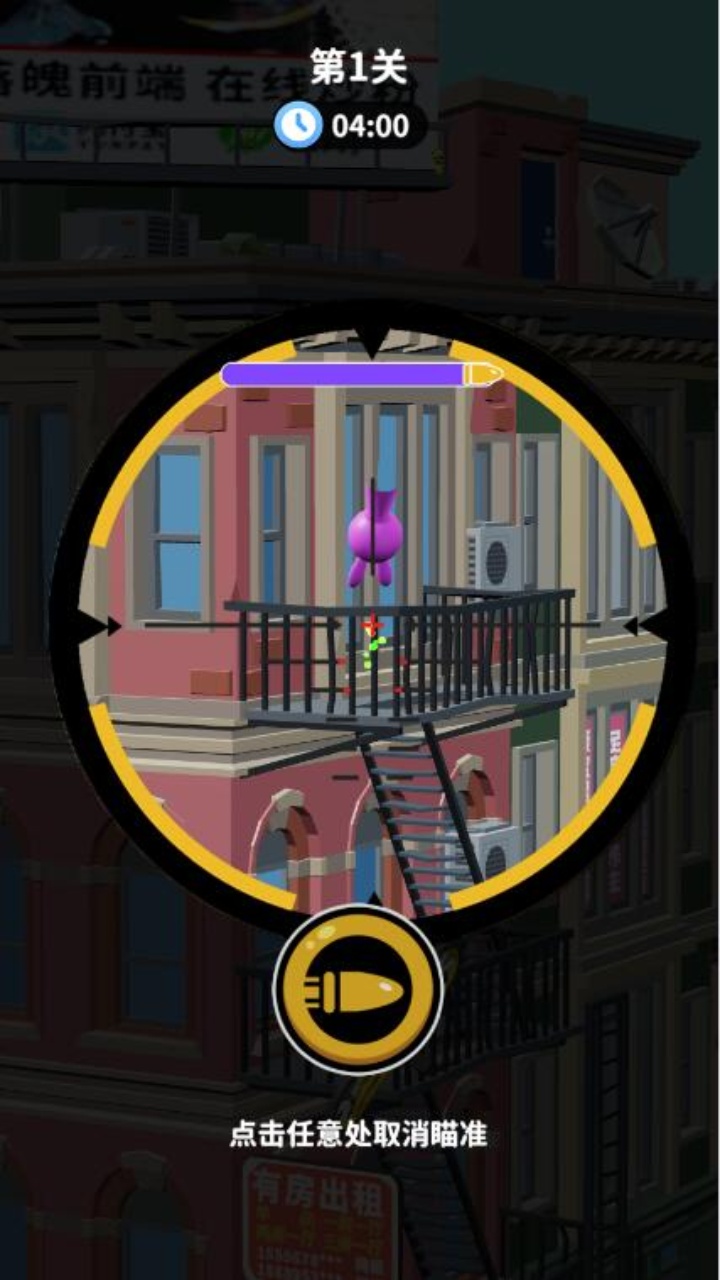Fire the sniper shot with the bullet button
The image size is (720, 1280).
[358, 990]
